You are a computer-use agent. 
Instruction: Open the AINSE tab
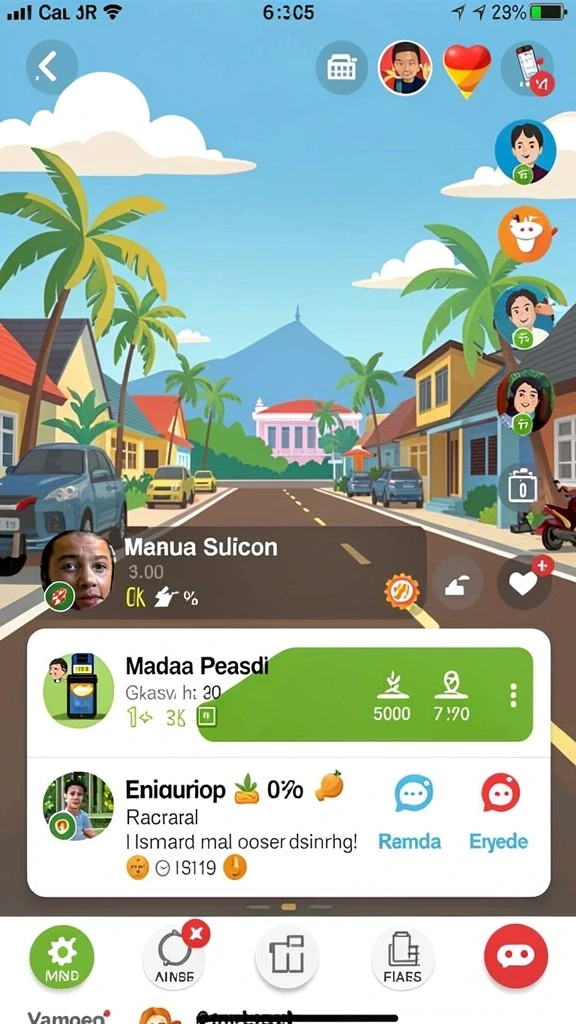(174, 957)
